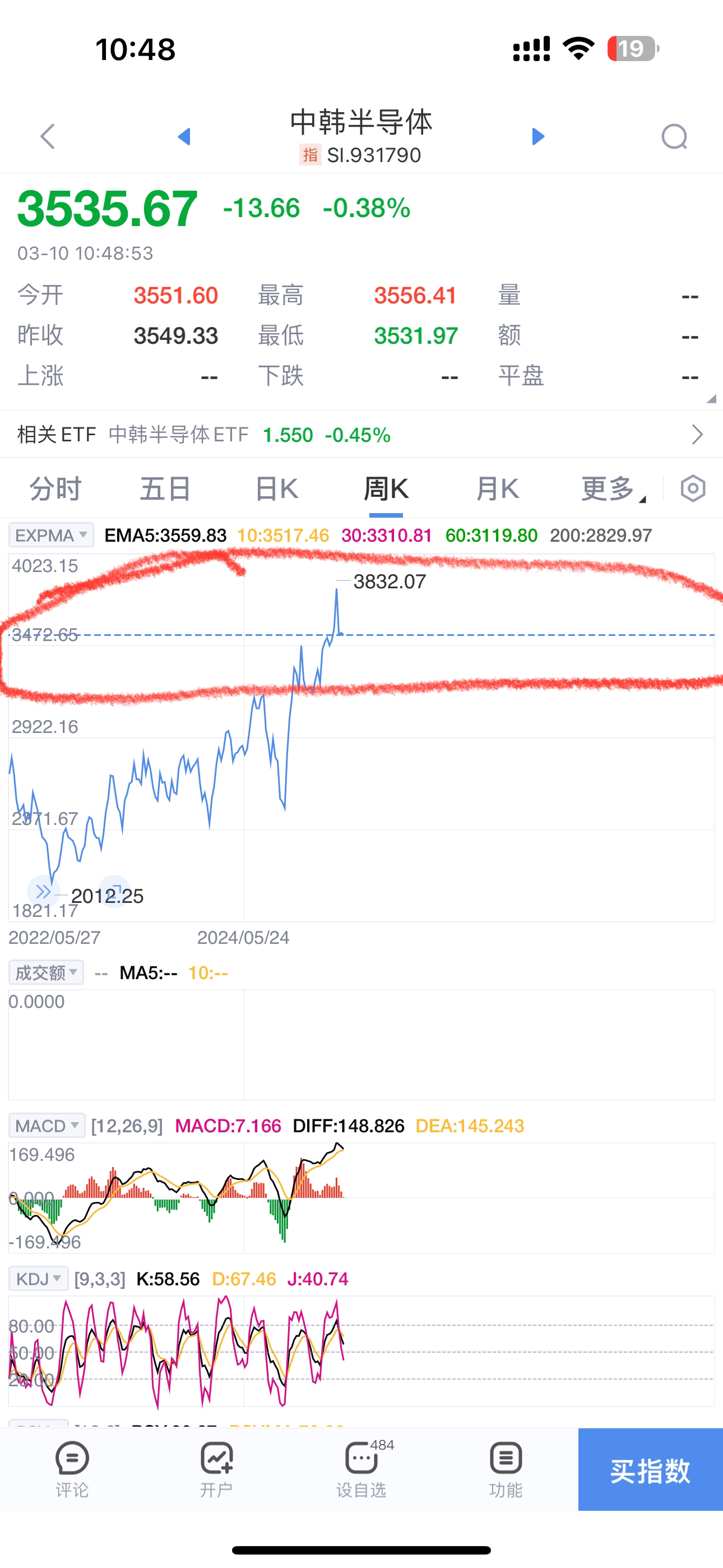Open the 评论 comments section
723x1568 pixels.
(72, 1469)
